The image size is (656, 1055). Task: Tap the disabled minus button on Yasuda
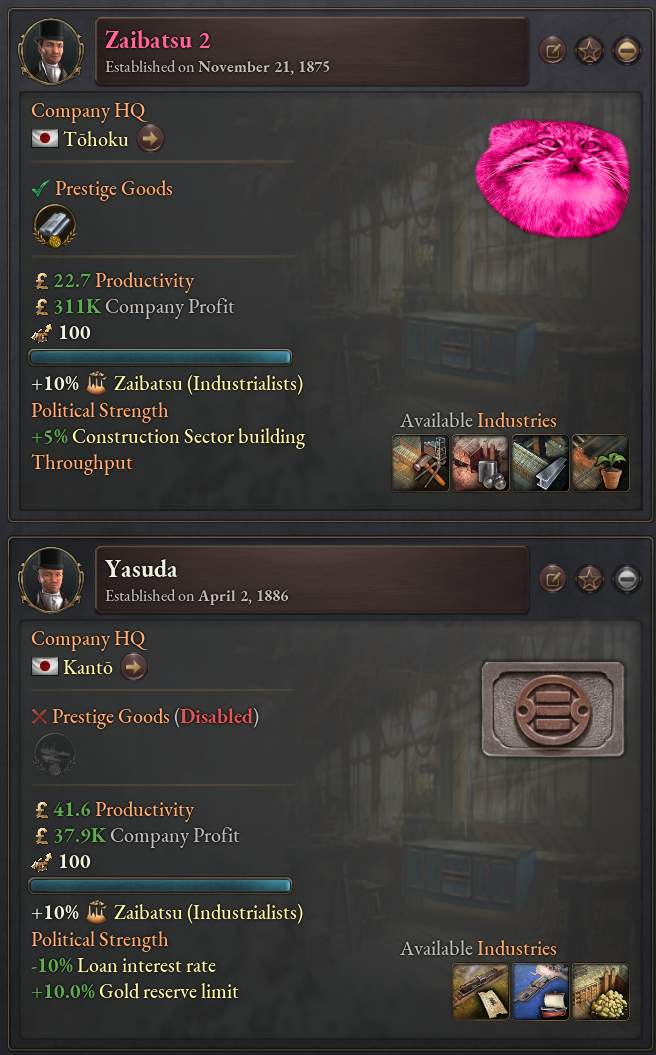coord(627,578)
